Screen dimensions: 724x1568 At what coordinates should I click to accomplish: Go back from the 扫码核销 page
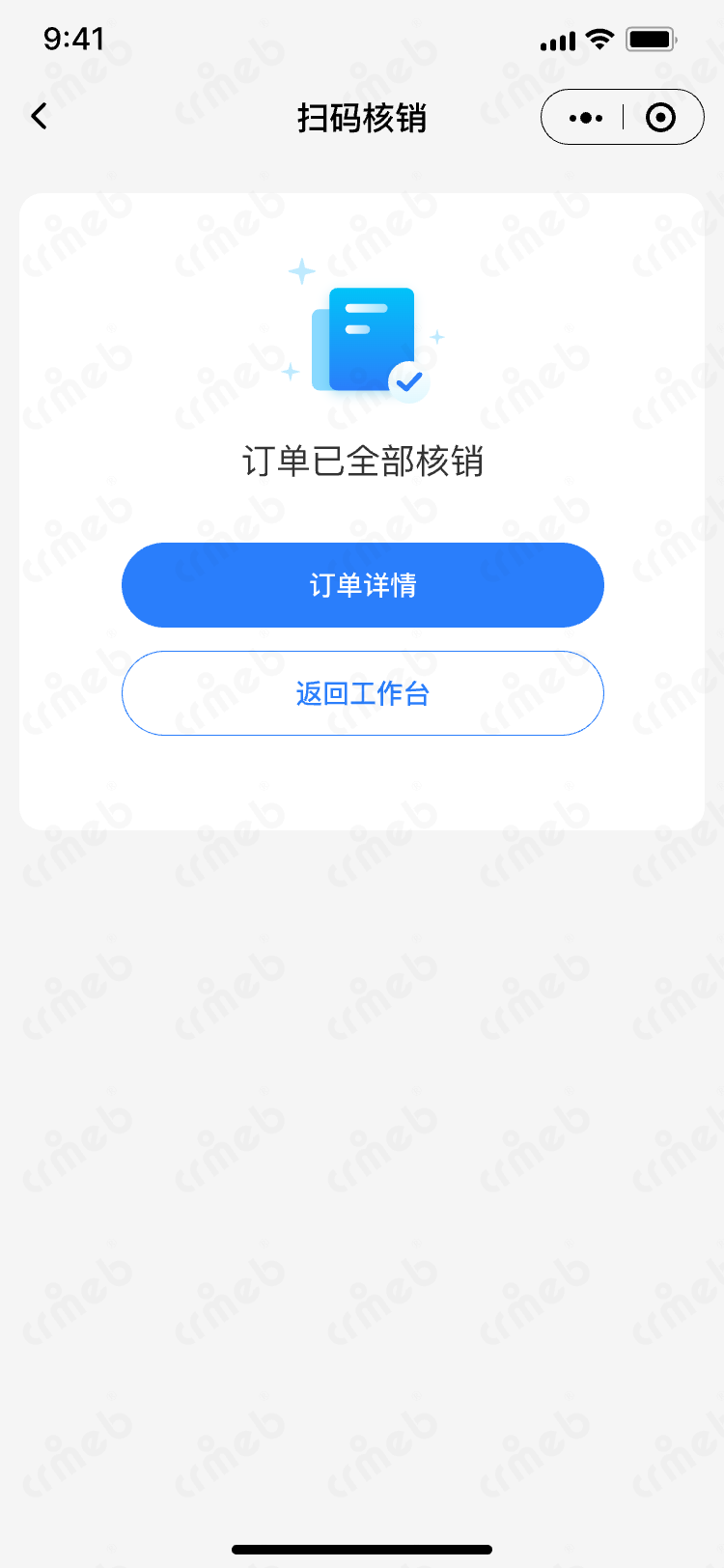click(x=40, y=117)
